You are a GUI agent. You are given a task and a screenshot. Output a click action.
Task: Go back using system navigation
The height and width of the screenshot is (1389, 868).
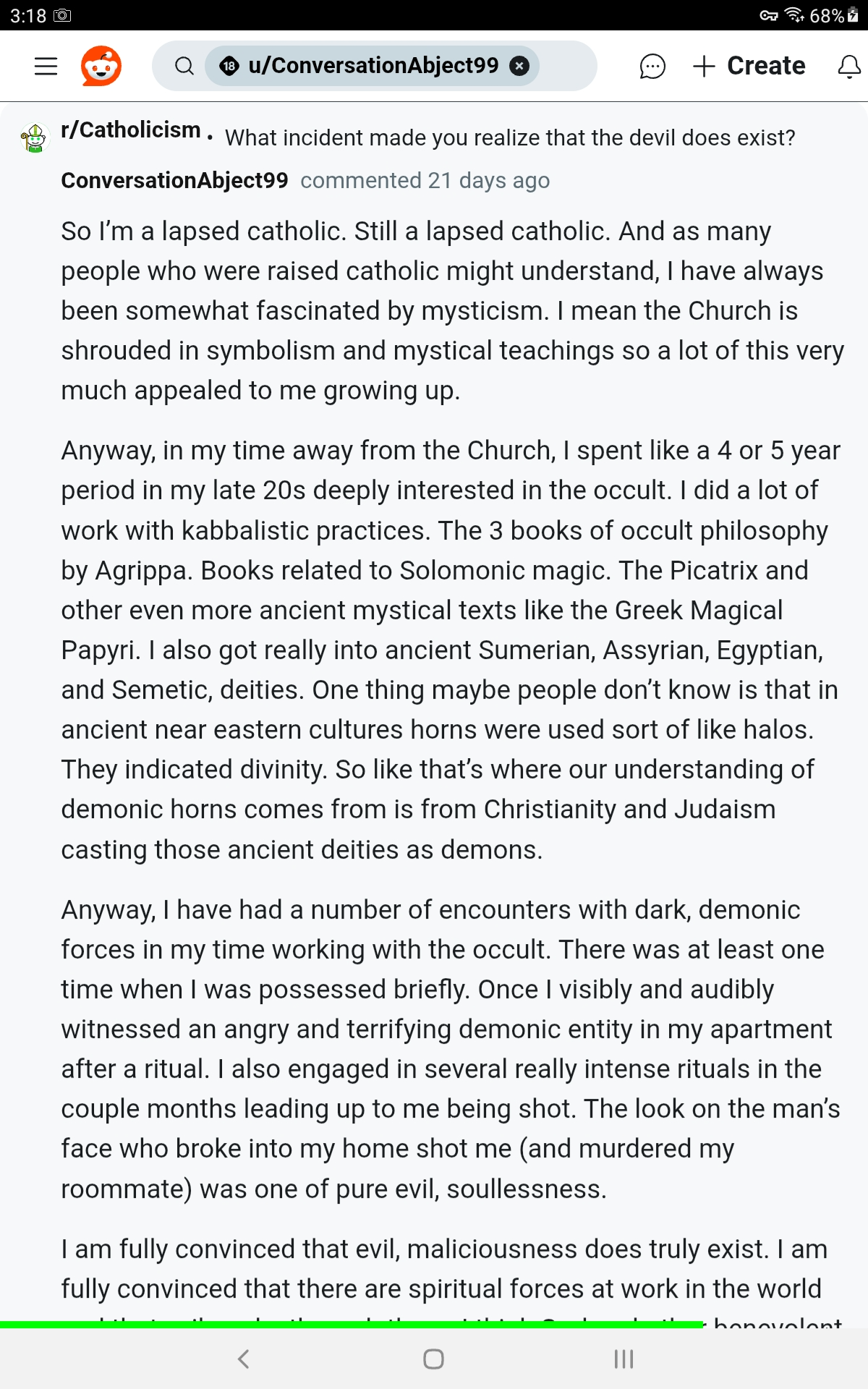(244, 1359)
